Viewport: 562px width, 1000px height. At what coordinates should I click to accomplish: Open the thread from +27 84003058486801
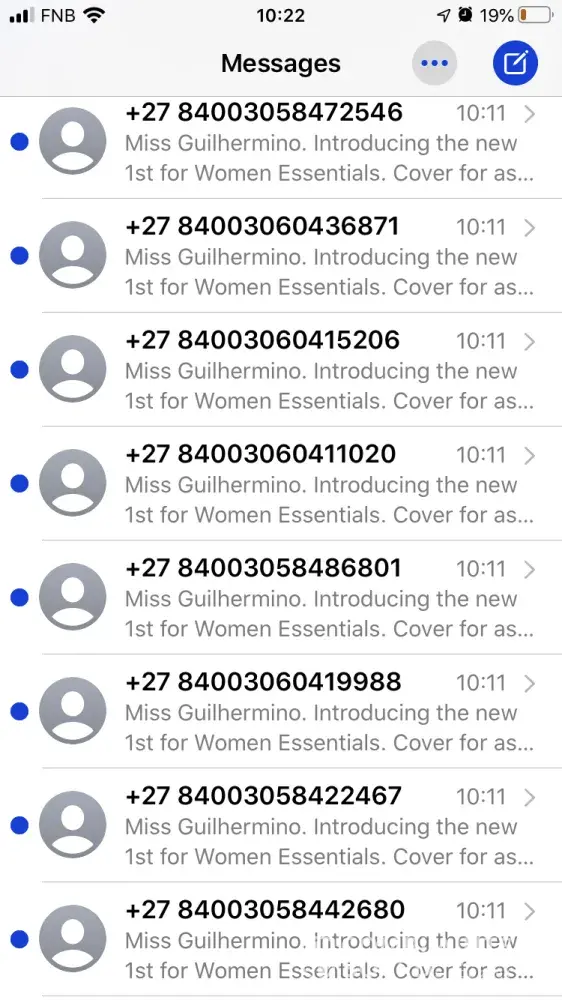(281, 598)
